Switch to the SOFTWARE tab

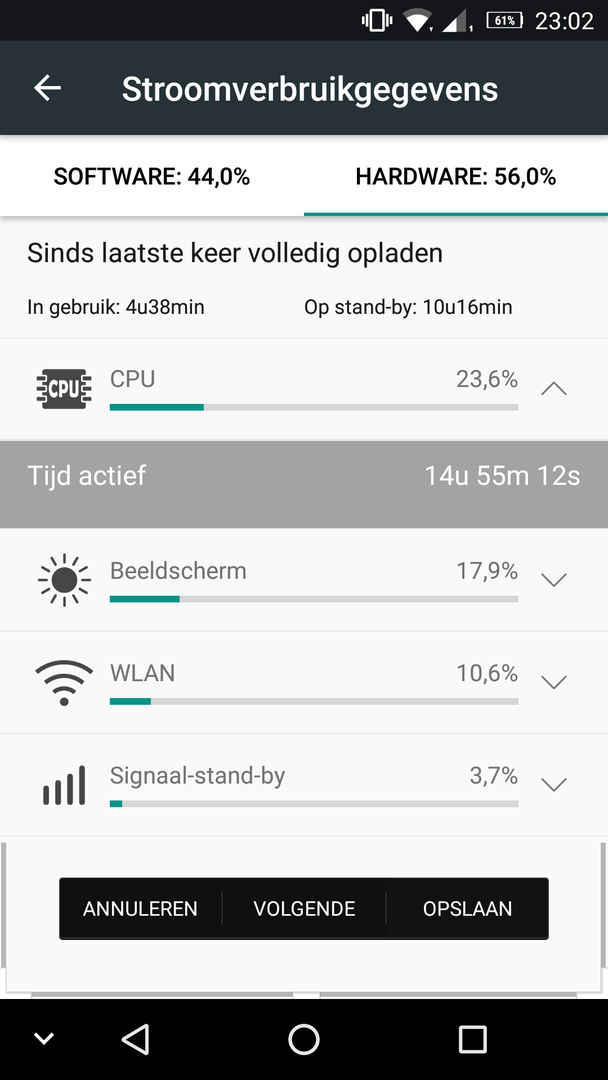pos(152,177)
